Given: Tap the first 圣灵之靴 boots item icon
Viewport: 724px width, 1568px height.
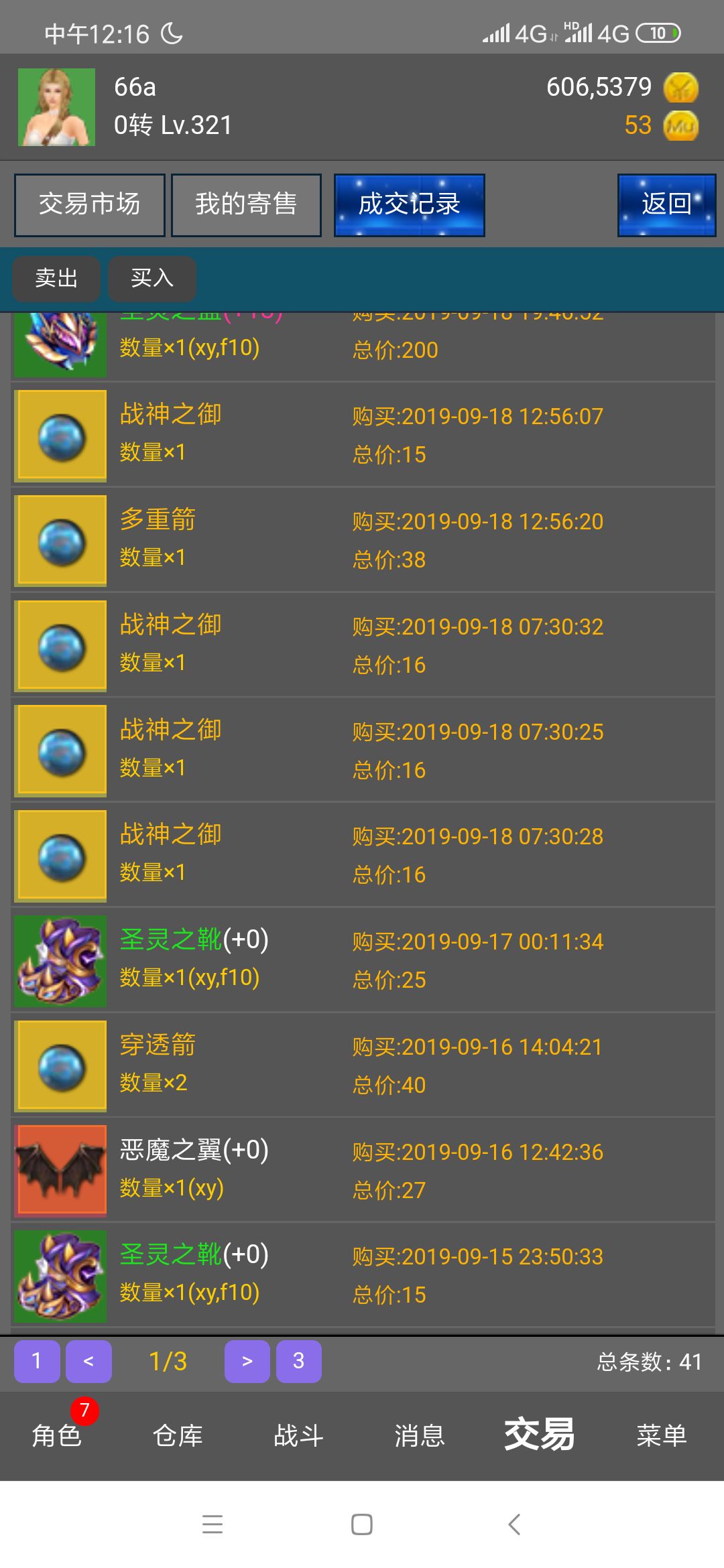Looking at the screenshot, I should (59, 961).
